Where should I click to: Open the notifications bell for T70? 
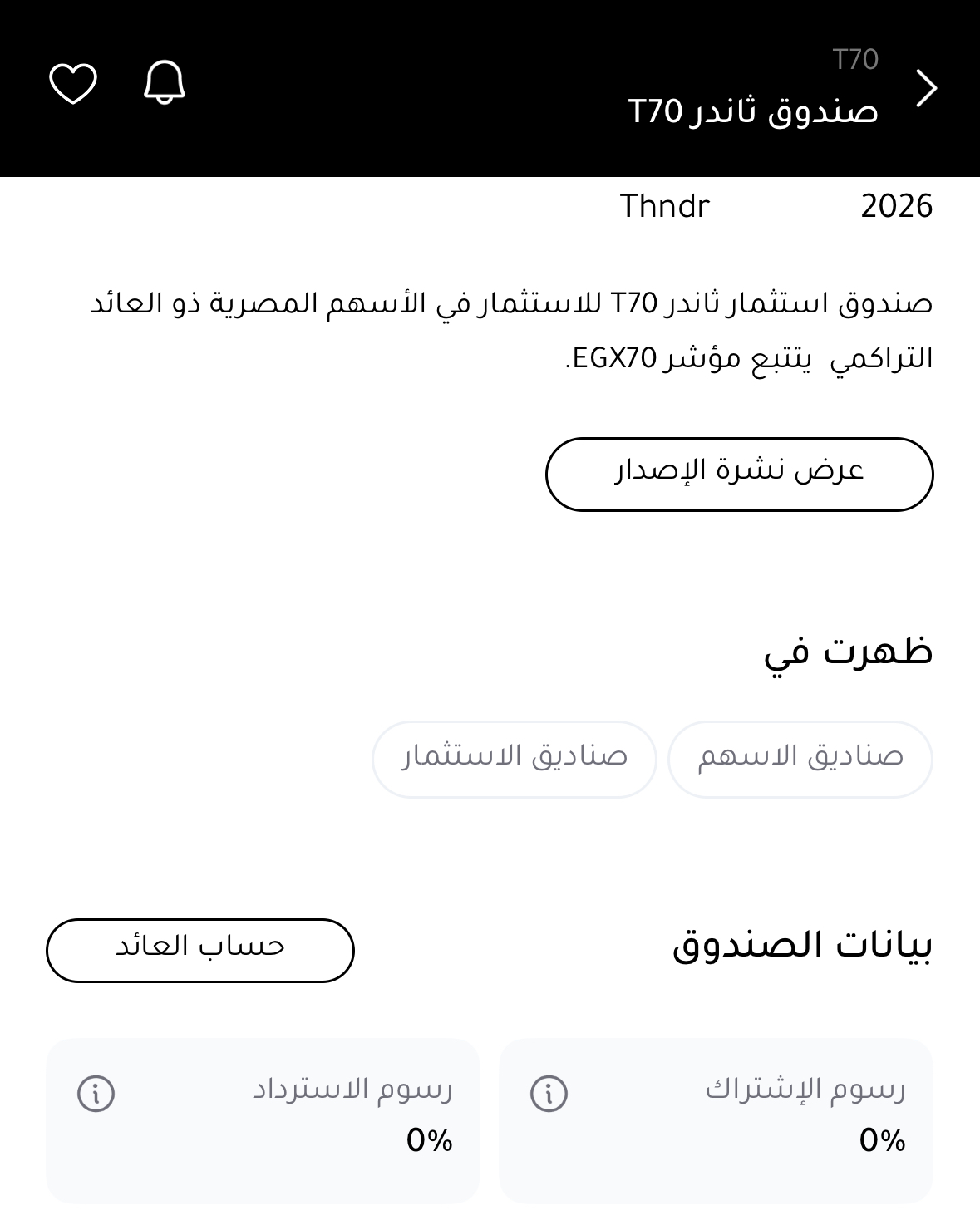(165, 83)
